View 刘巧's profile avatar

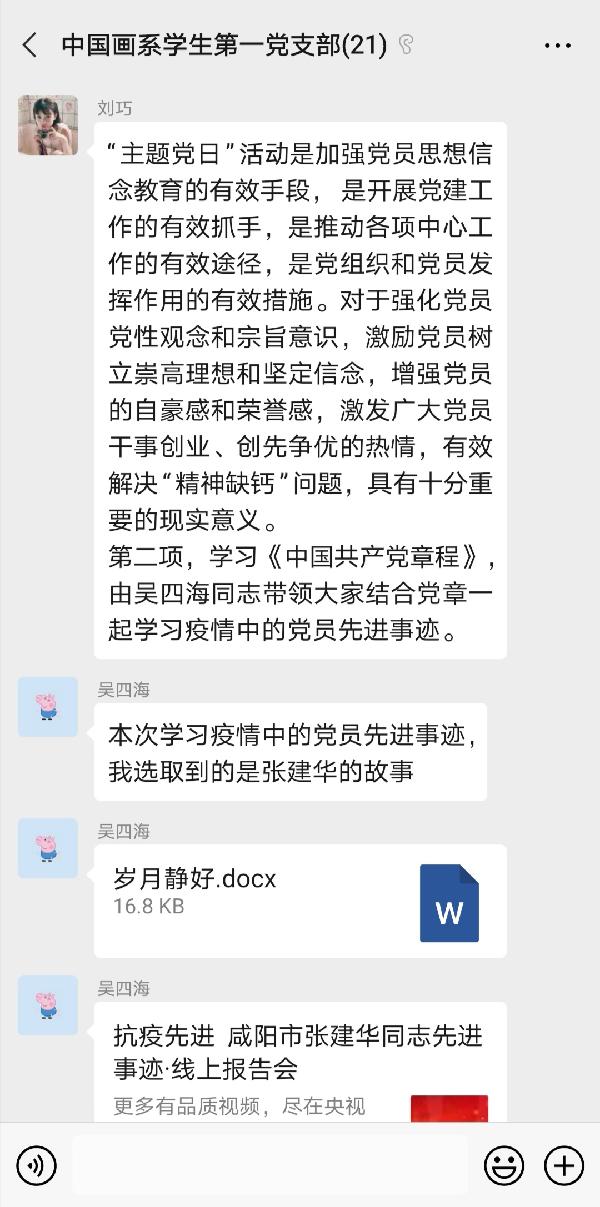click(x=48, y=126)
